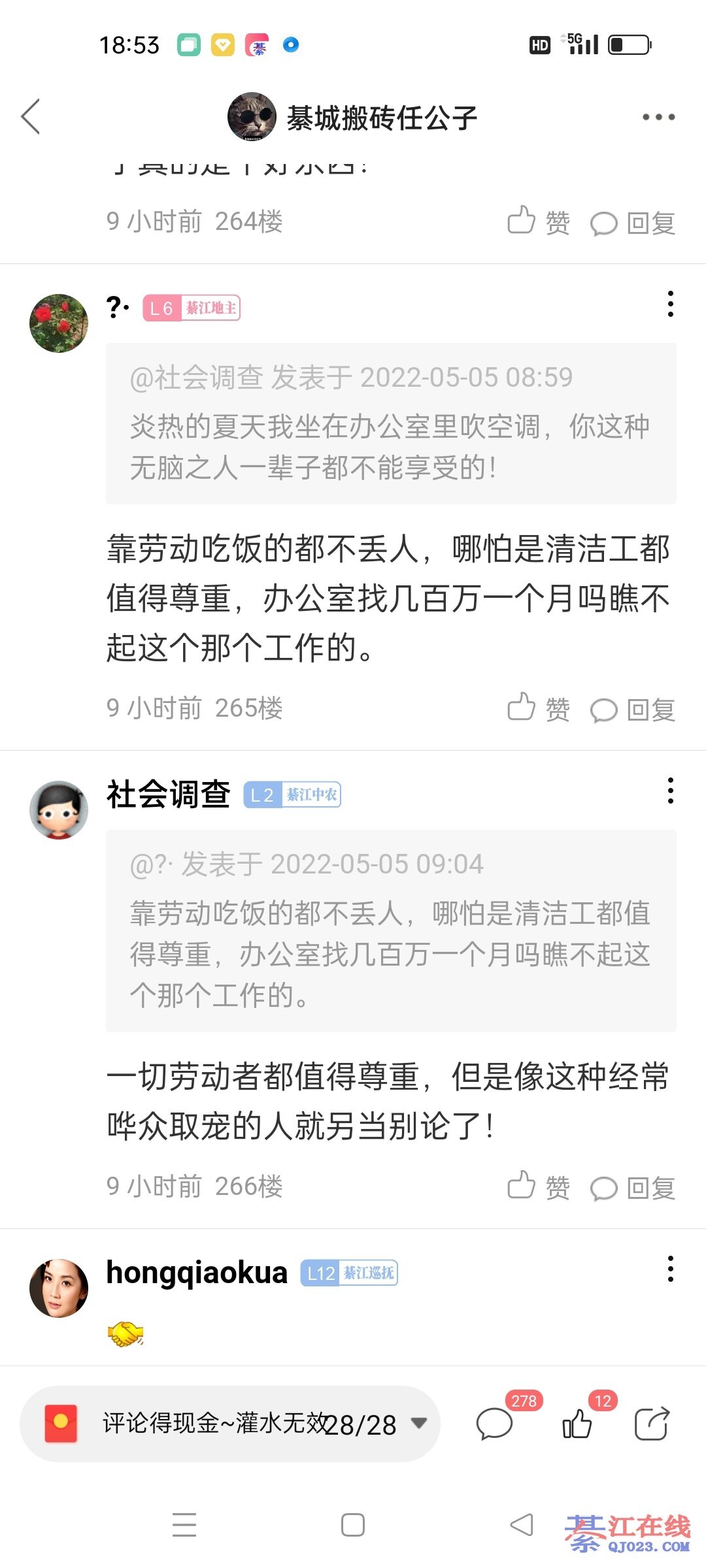706x1568 pixels.
Task: Go to the system home screen
Action: pos(353,1526)
